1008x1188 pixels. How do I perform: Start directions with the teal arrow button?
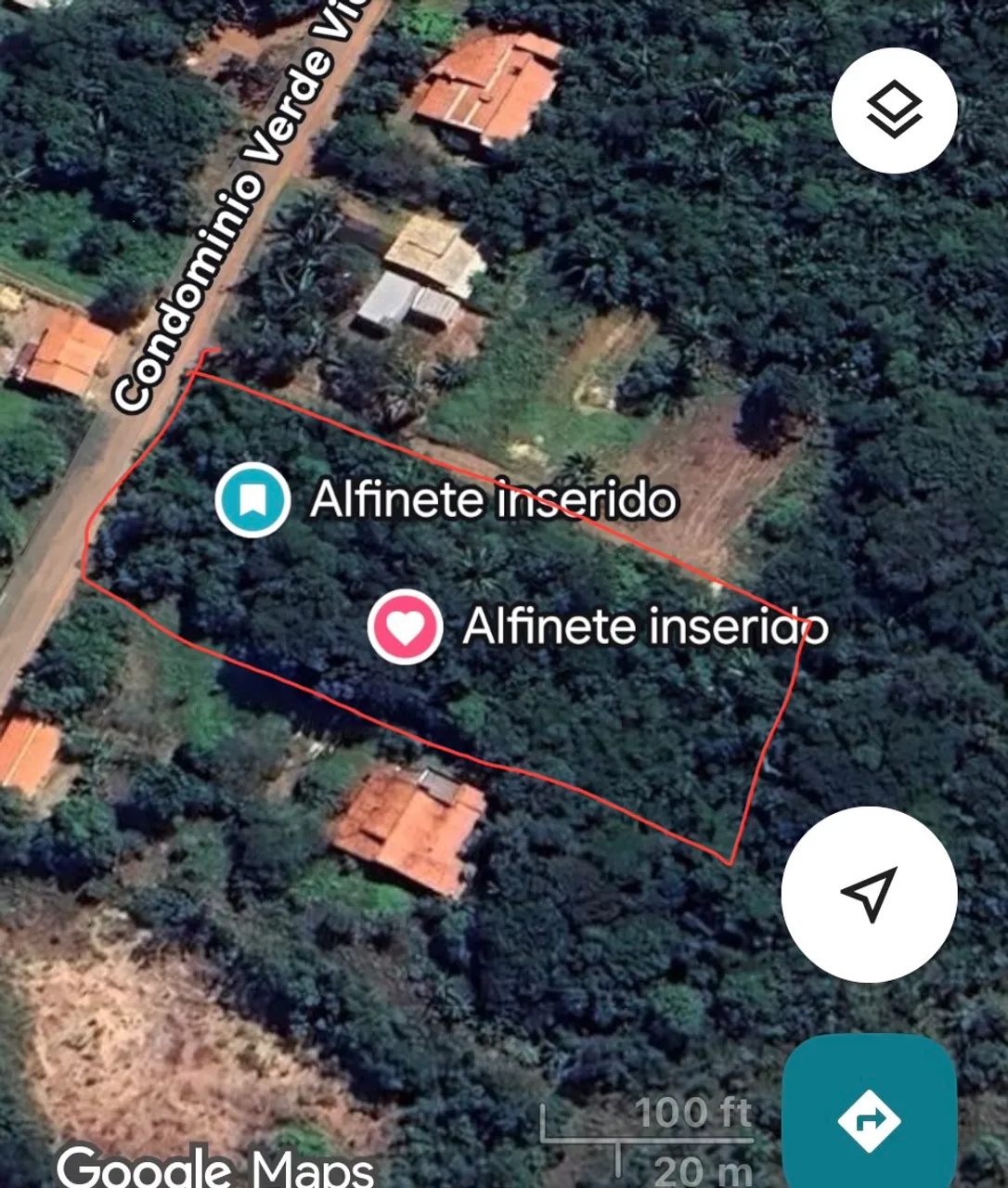(869, 1119)
